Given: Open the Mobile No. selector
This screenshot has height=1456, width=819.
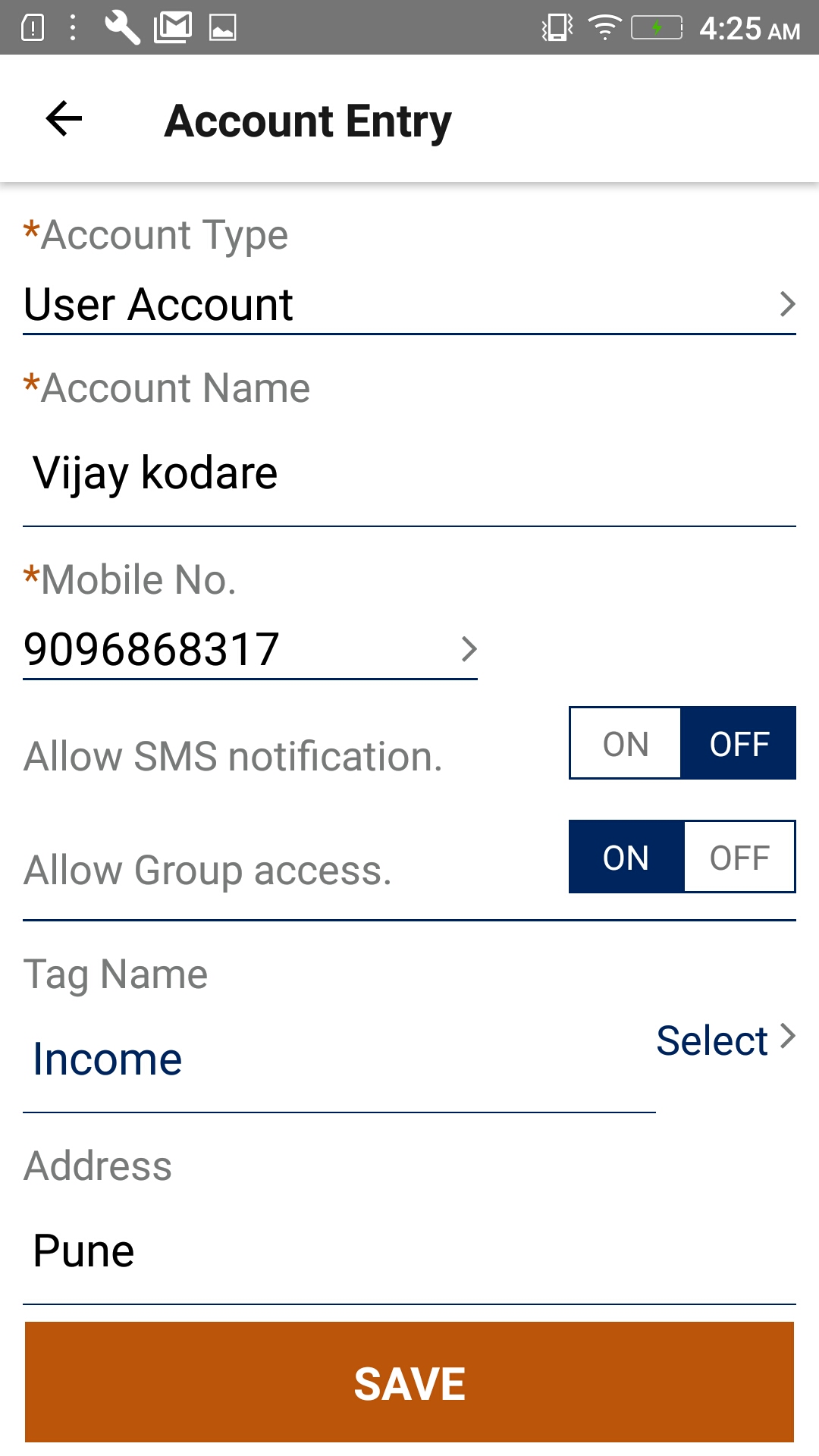Looking at the screenshot, I should 250,650.
